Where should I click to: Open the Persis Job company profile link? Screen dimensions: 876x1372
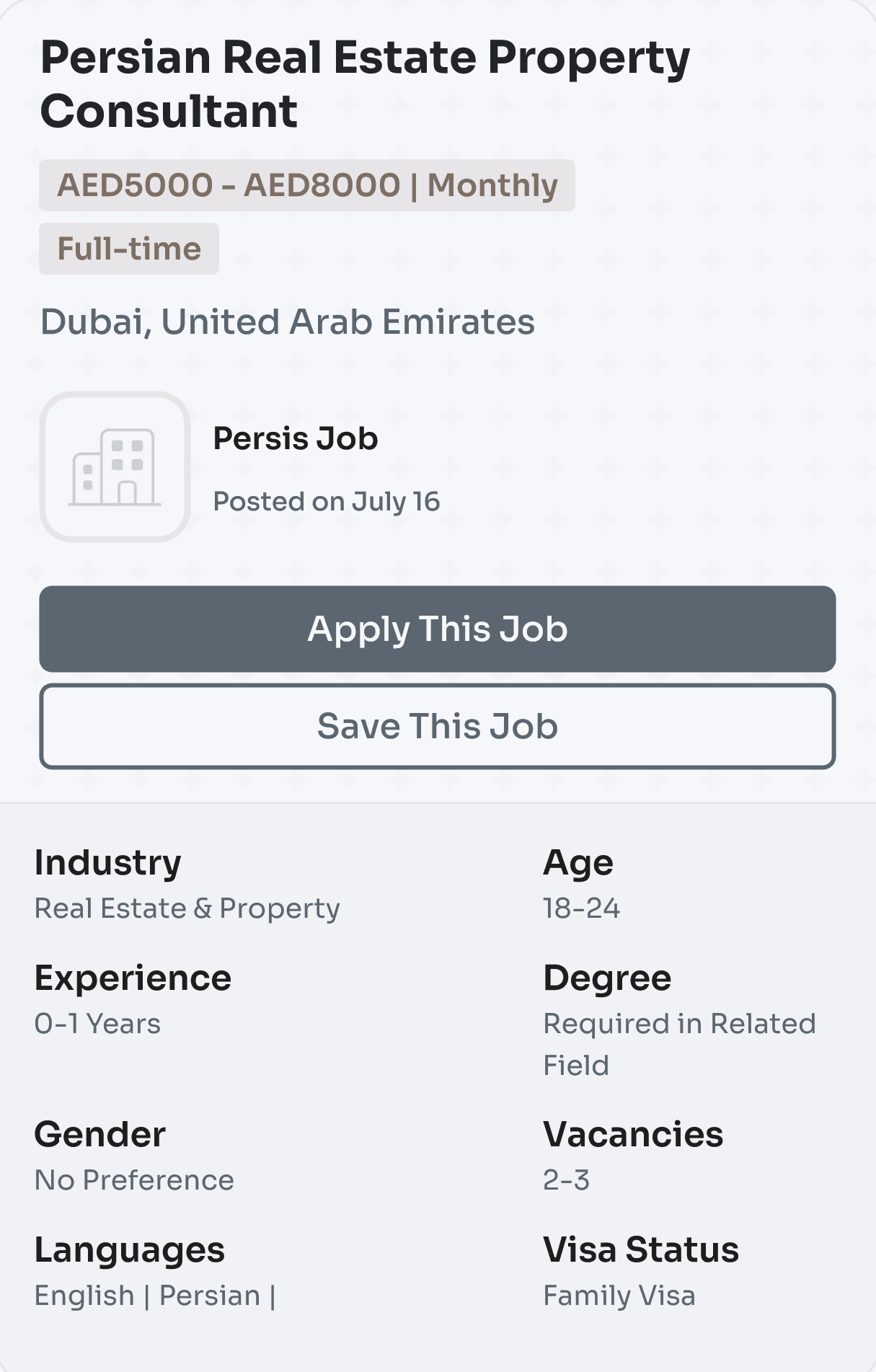pos(294,438)
